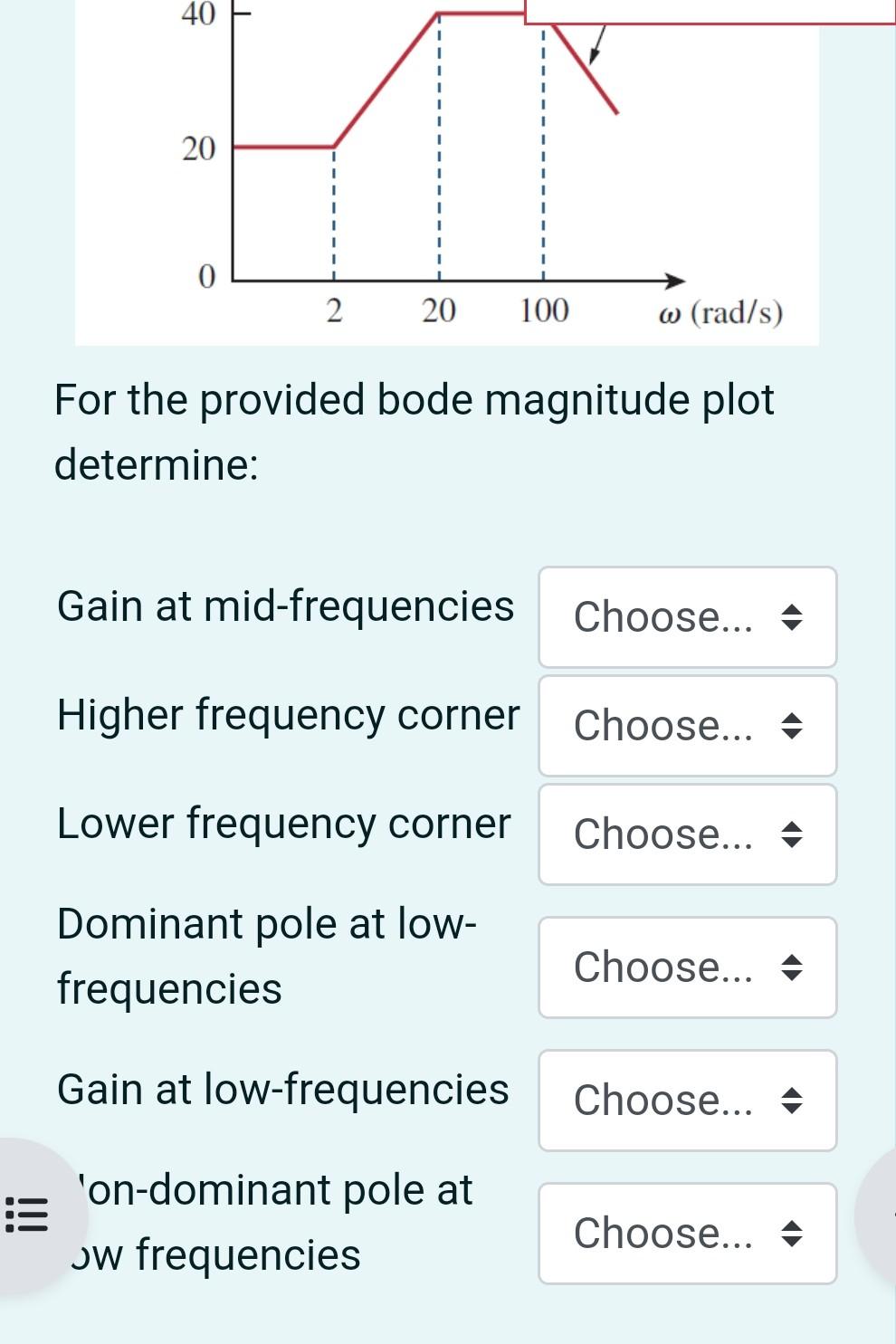
Task: Click the stepper arrows beside Dominant pole dropdown
Action: pos(794,967)
